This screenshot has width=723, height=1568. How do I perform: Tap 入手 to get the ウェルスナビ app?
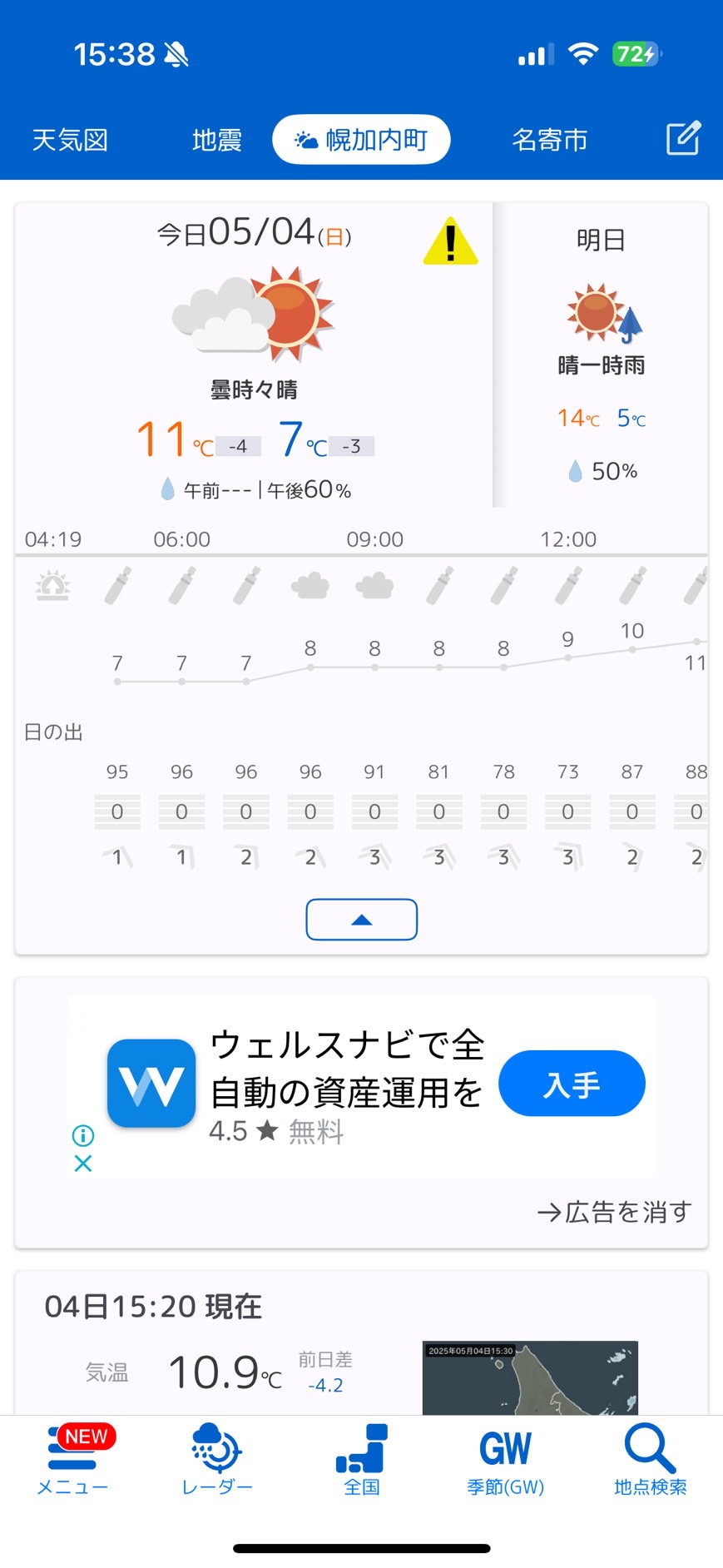coord(572,1084)
